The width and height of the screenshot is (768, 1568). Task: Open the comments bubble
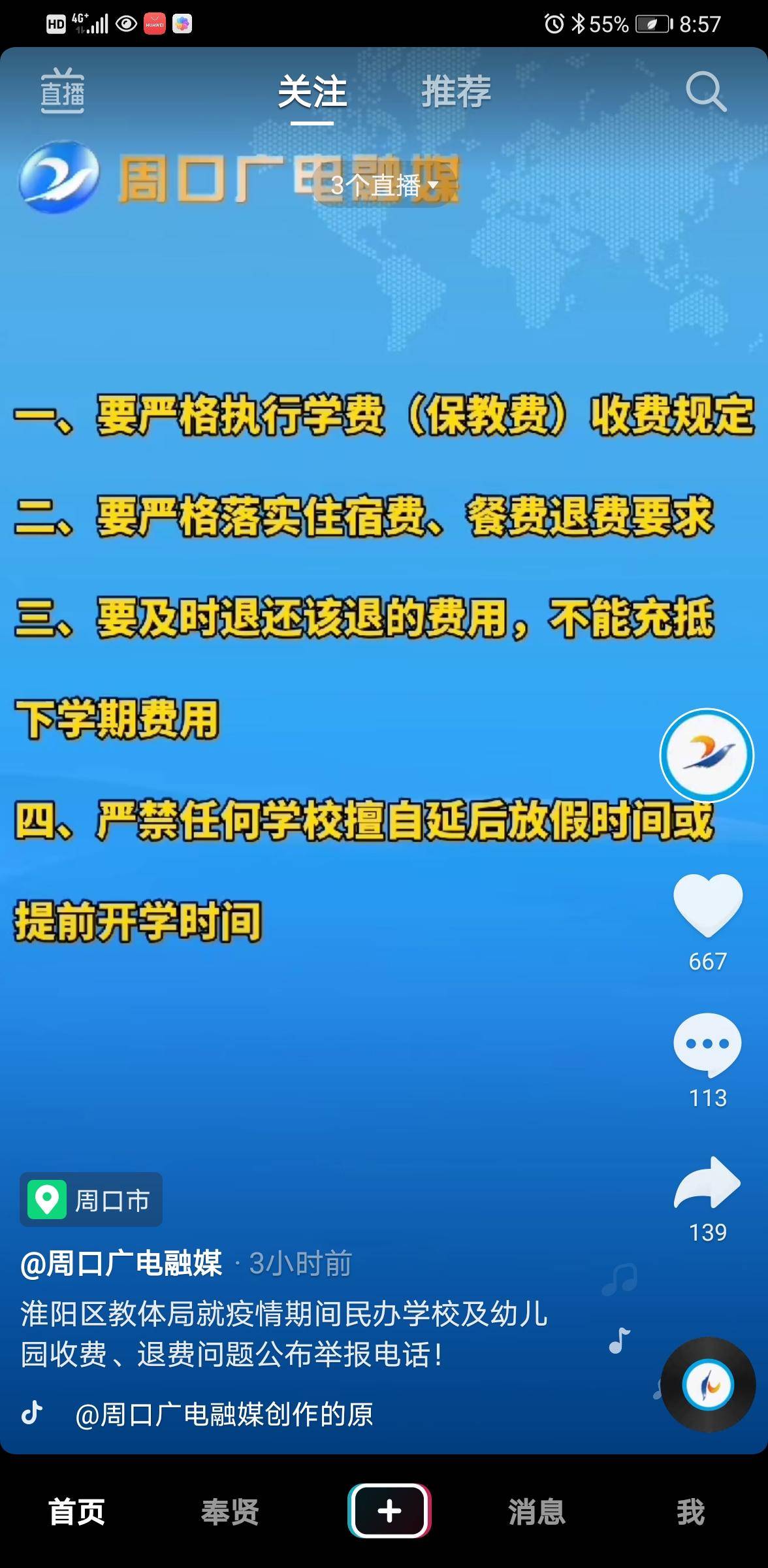pyautogui.click(x=707, y=1045)
